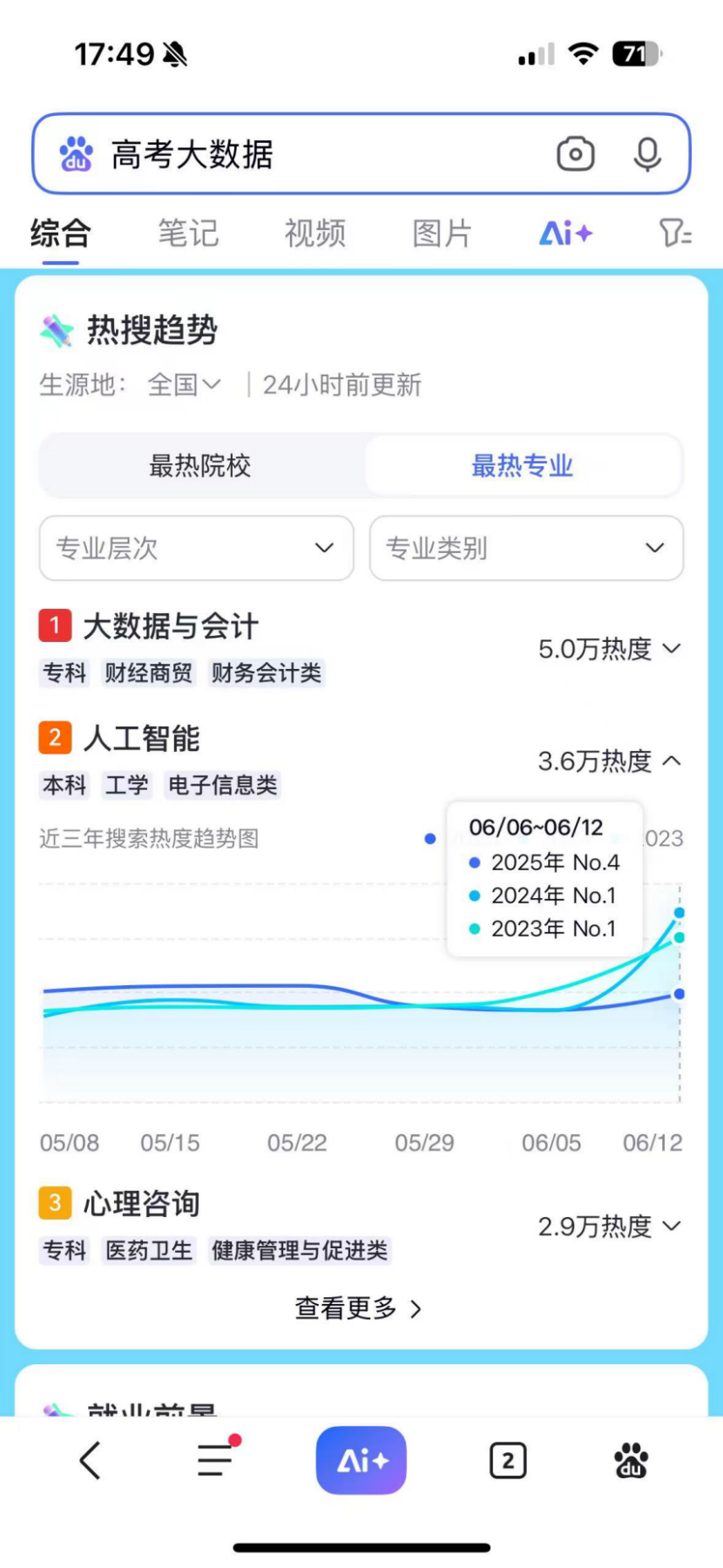Open the 专业层次 dropdown

(196, 548)
